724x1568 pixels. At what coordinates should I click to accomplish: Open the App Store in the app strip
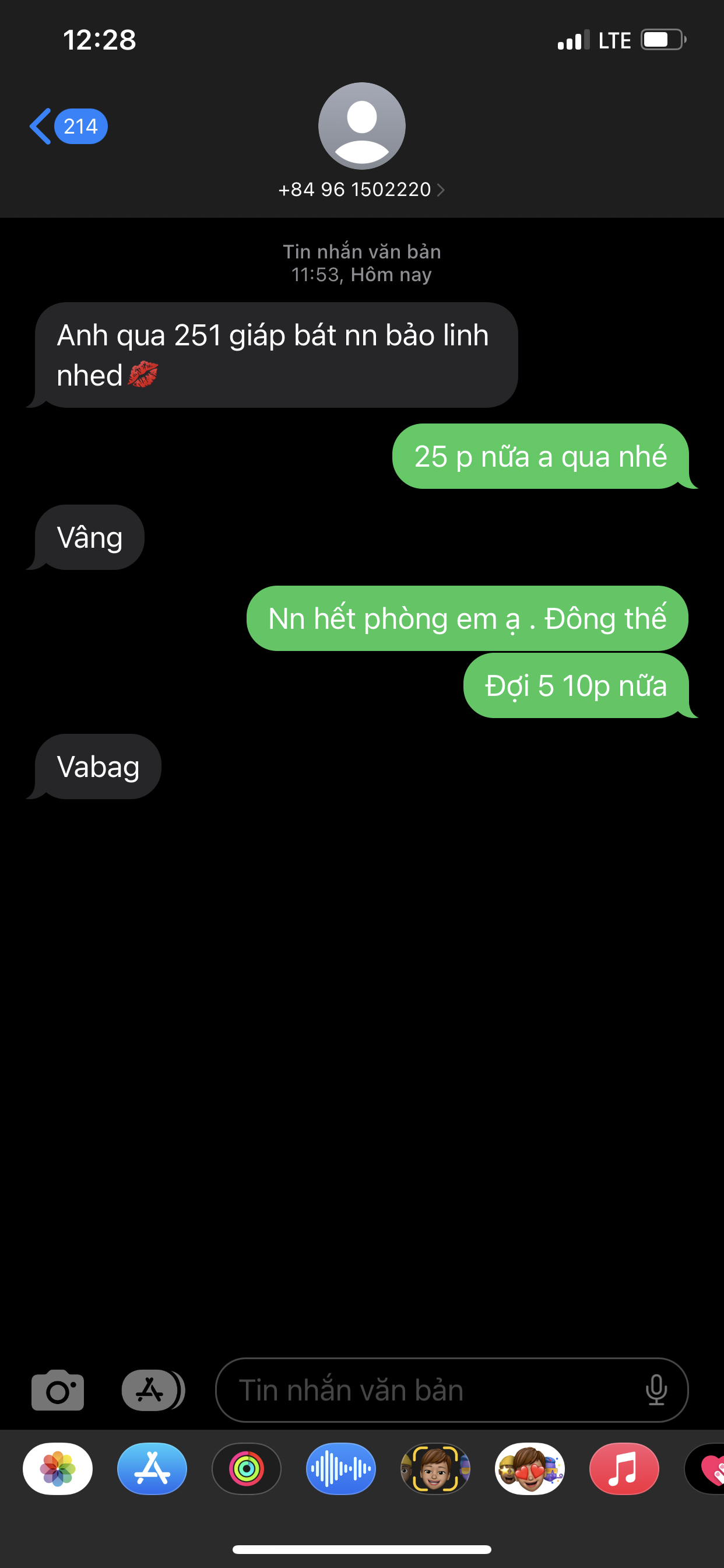pos(152,1469)
